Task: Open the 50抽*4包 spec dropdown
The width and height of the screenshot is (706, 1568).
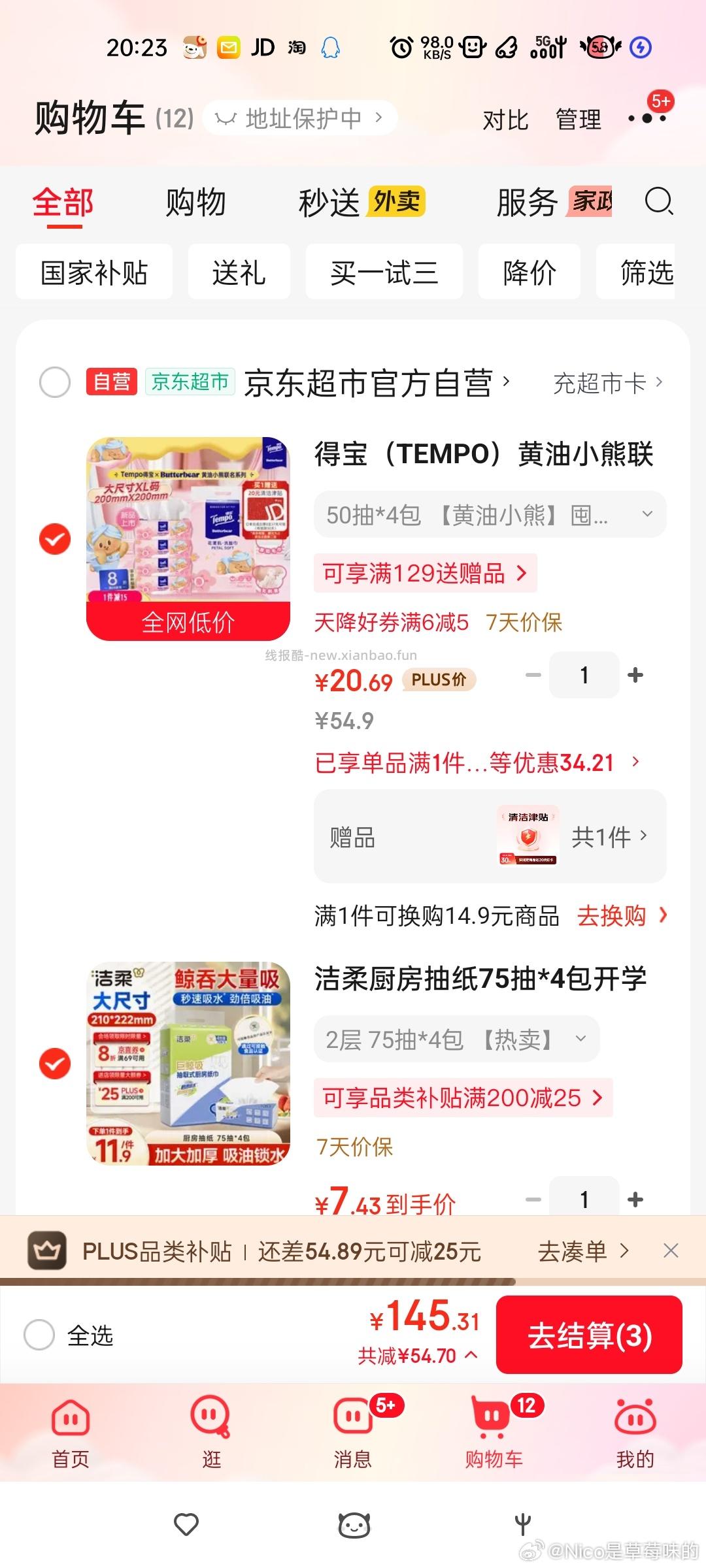Action: (x=489, y=514)
